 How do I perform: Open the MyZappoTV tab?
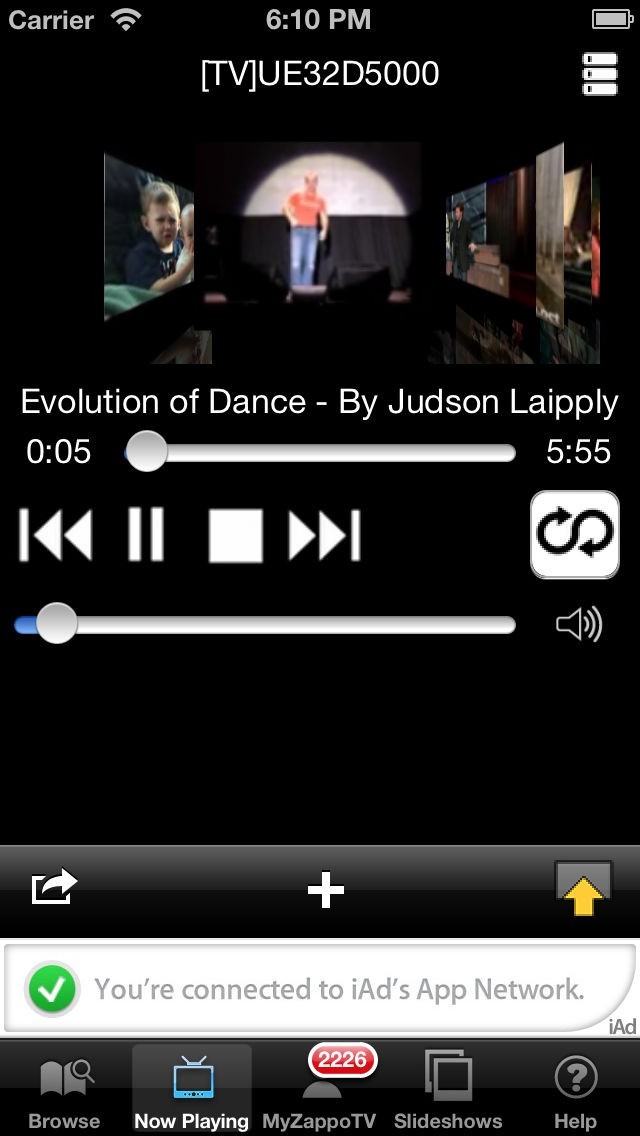coord(318,1090)
